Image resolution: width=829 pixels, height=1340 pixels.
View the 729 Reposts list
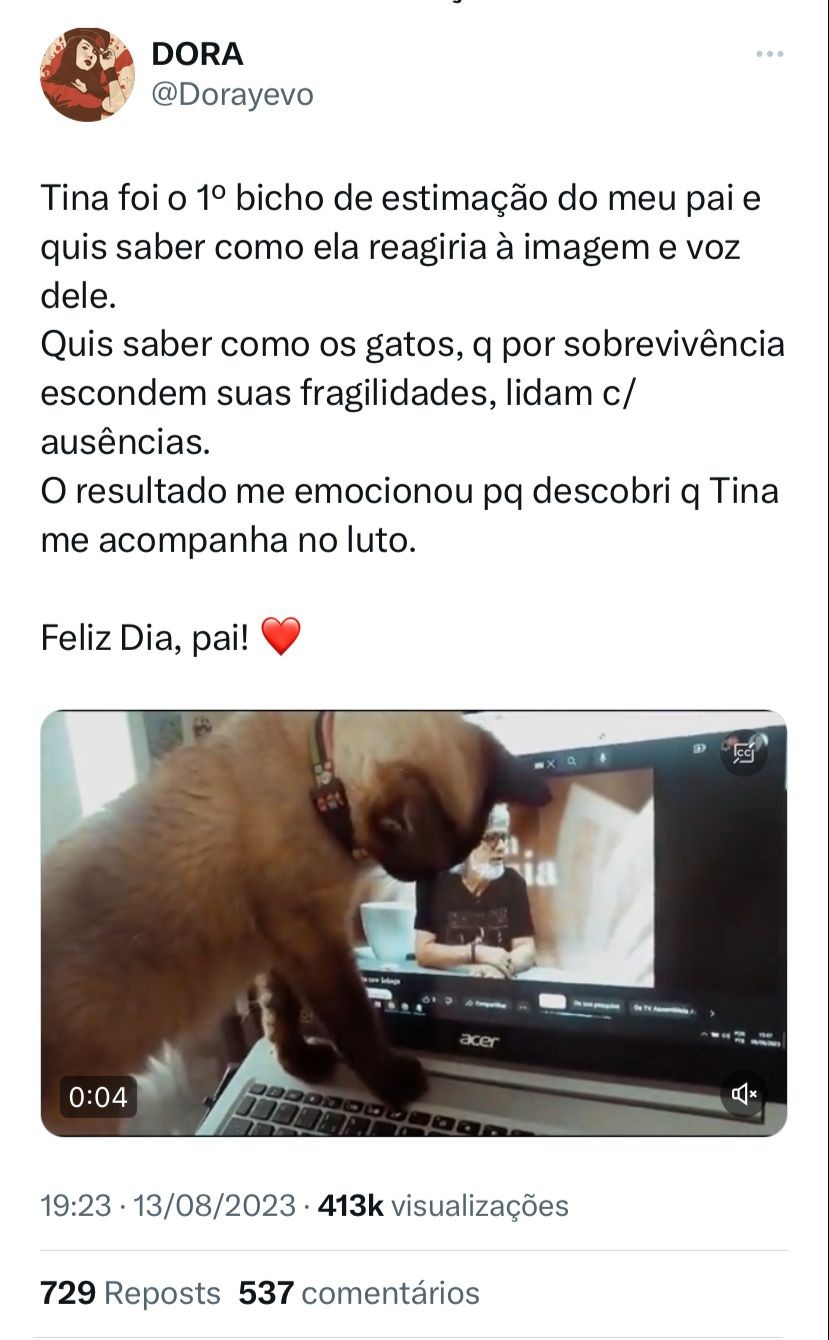coord(130,1293)
